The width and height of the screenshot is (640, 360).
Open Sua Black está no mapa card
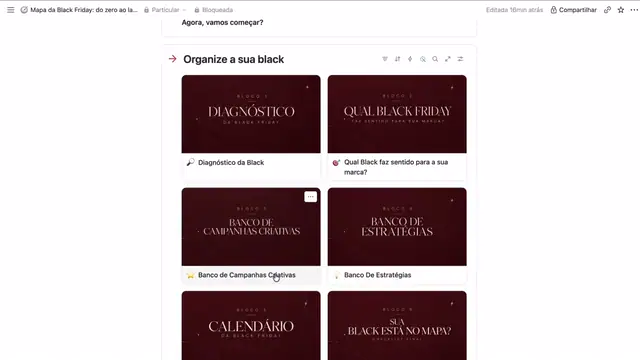point(397,325)
